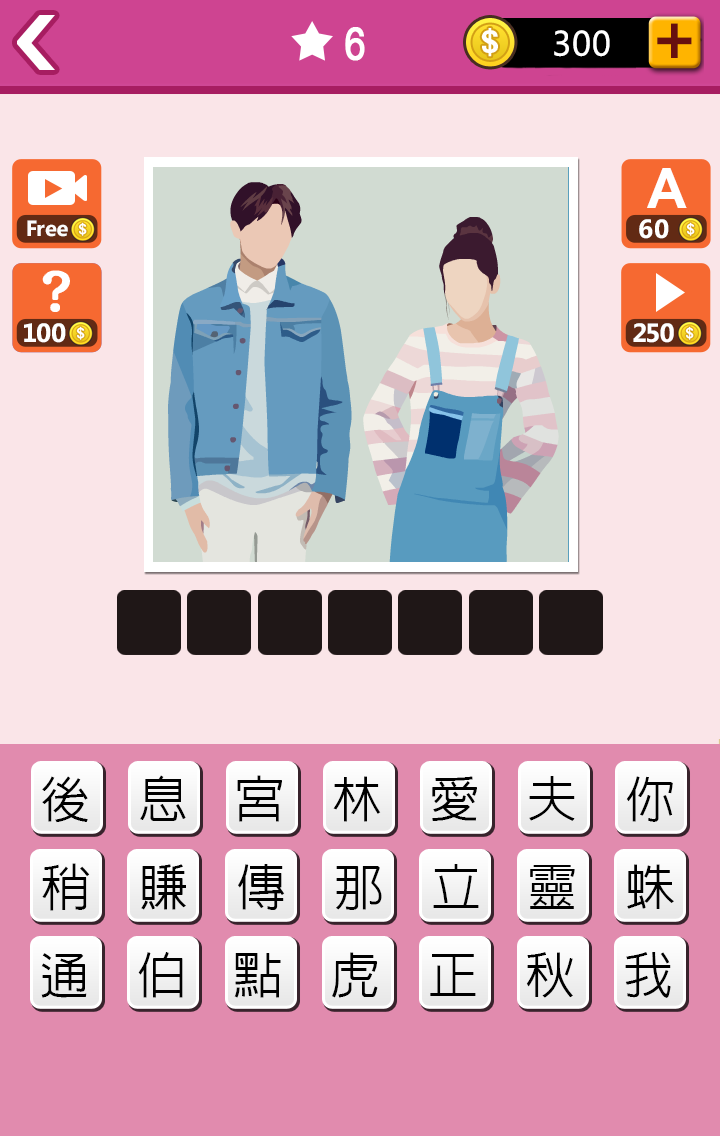Screen dimensions: 720x1136
Task: Select the 秋 character tile
Action: (x=553, y=973)
